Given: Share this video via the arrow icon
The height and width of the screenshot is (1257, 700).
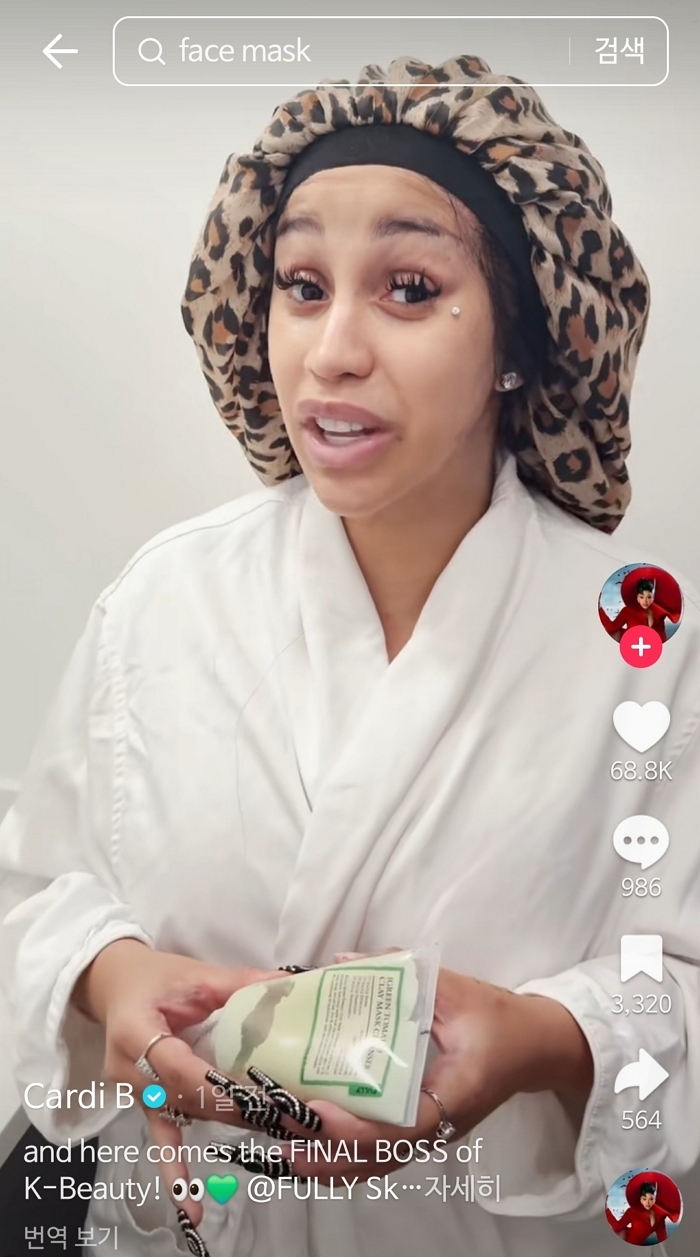Looking at the screenshot, I should coord(641,1075).
